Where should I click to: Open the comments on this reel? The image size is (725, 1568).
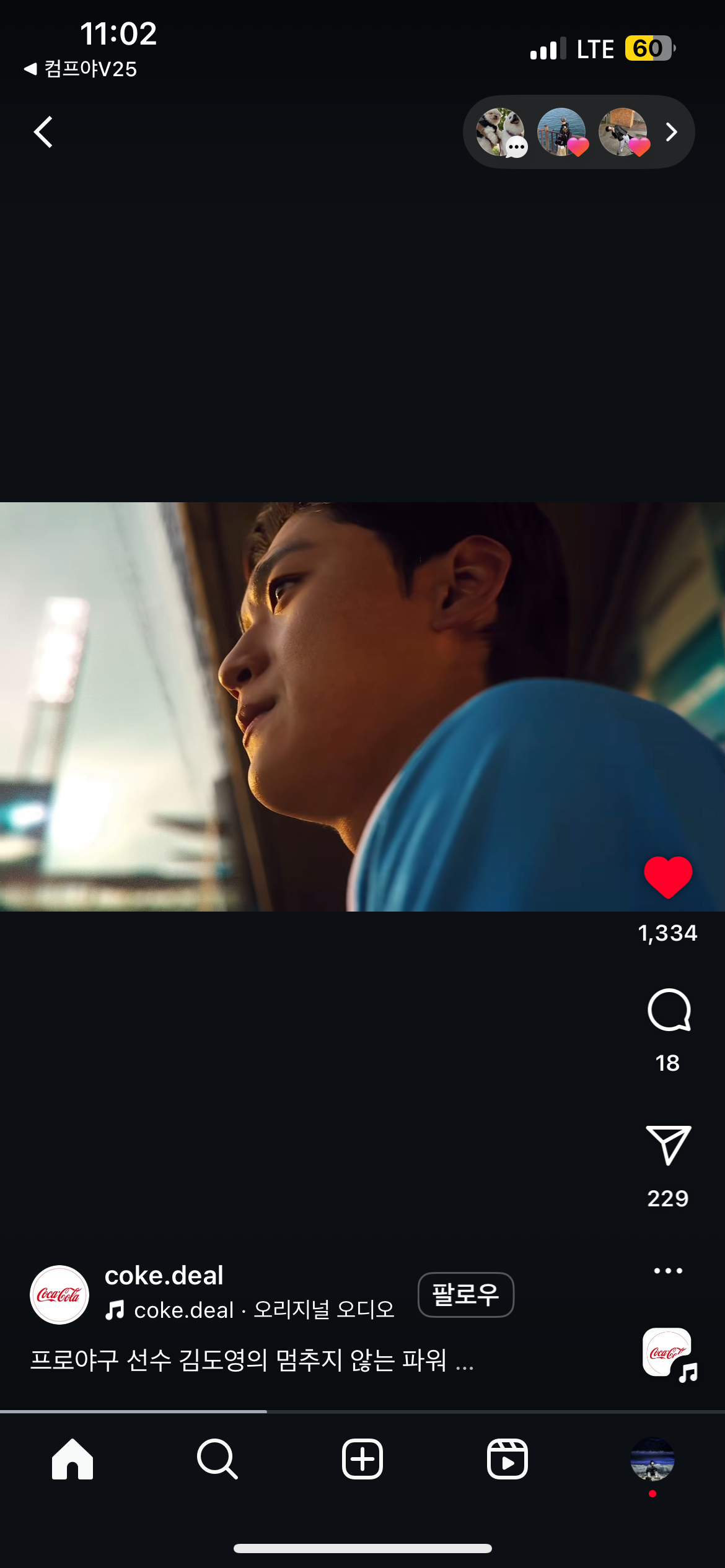[x=668, y=1010]
